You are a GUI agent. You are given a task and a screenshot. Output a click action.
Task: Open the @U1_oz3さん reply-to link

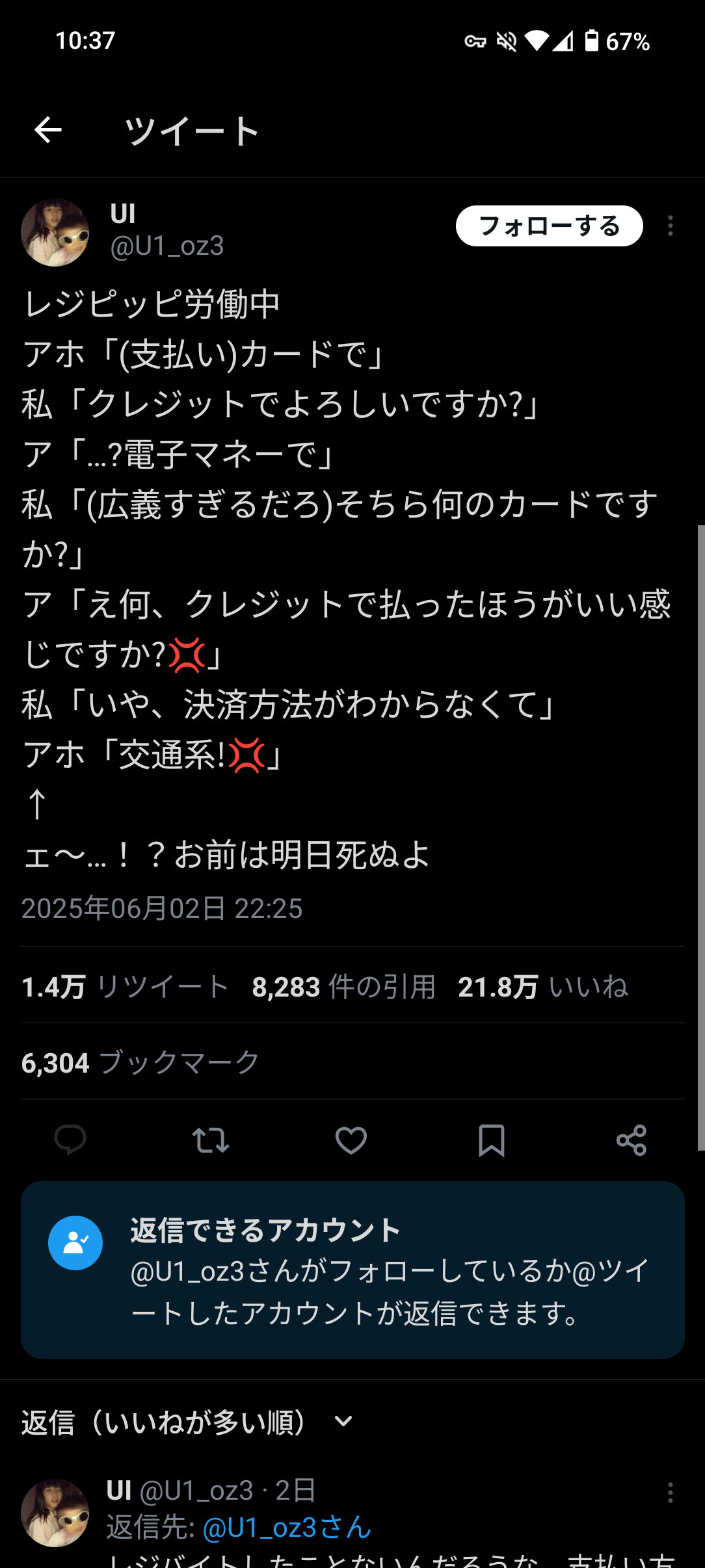[x=287, y=1527]
